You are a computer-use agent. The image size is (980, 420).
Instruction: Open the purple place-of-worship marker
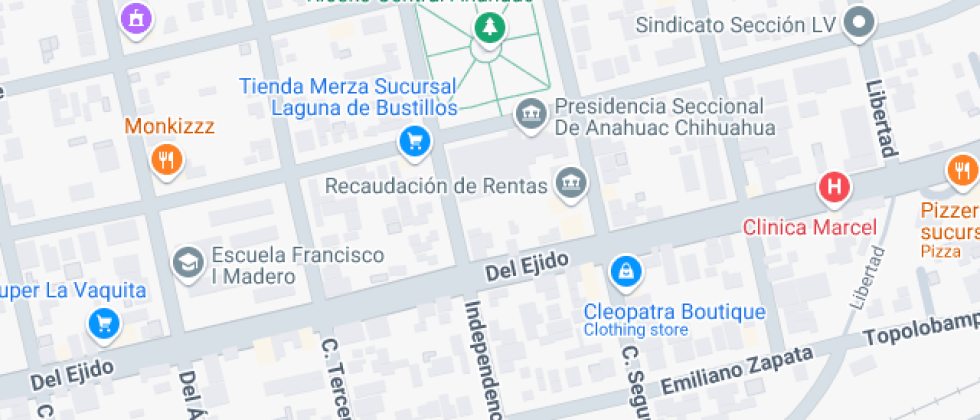pos(136,17)
